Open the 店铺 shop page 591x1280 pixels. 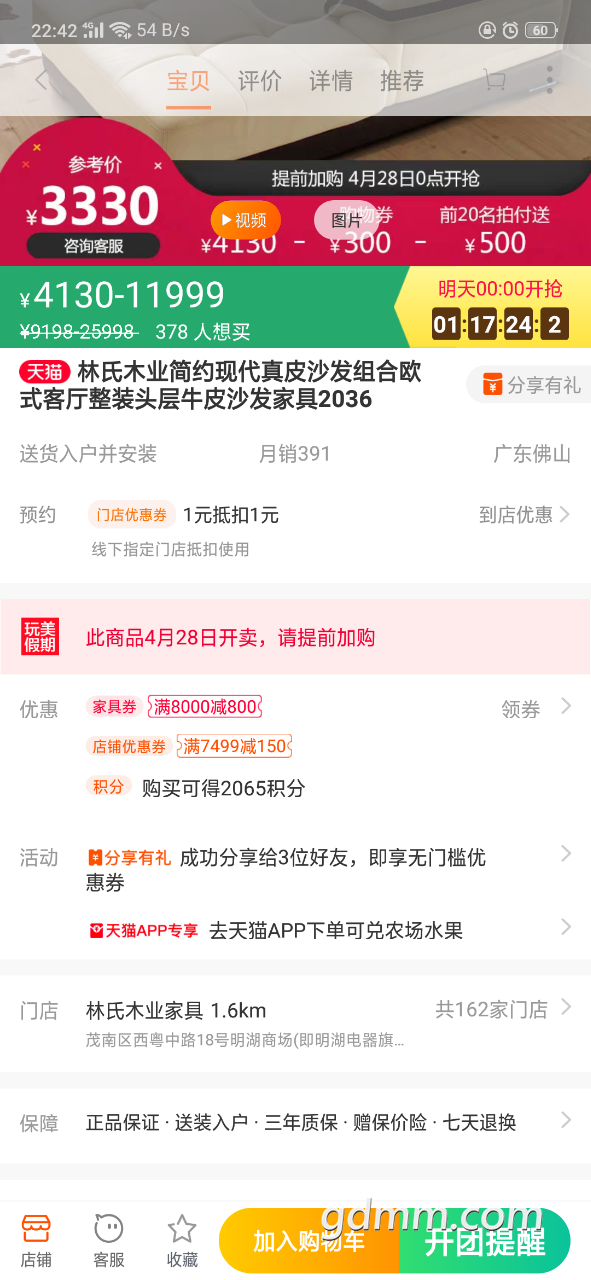click(x=36, y=1240)
